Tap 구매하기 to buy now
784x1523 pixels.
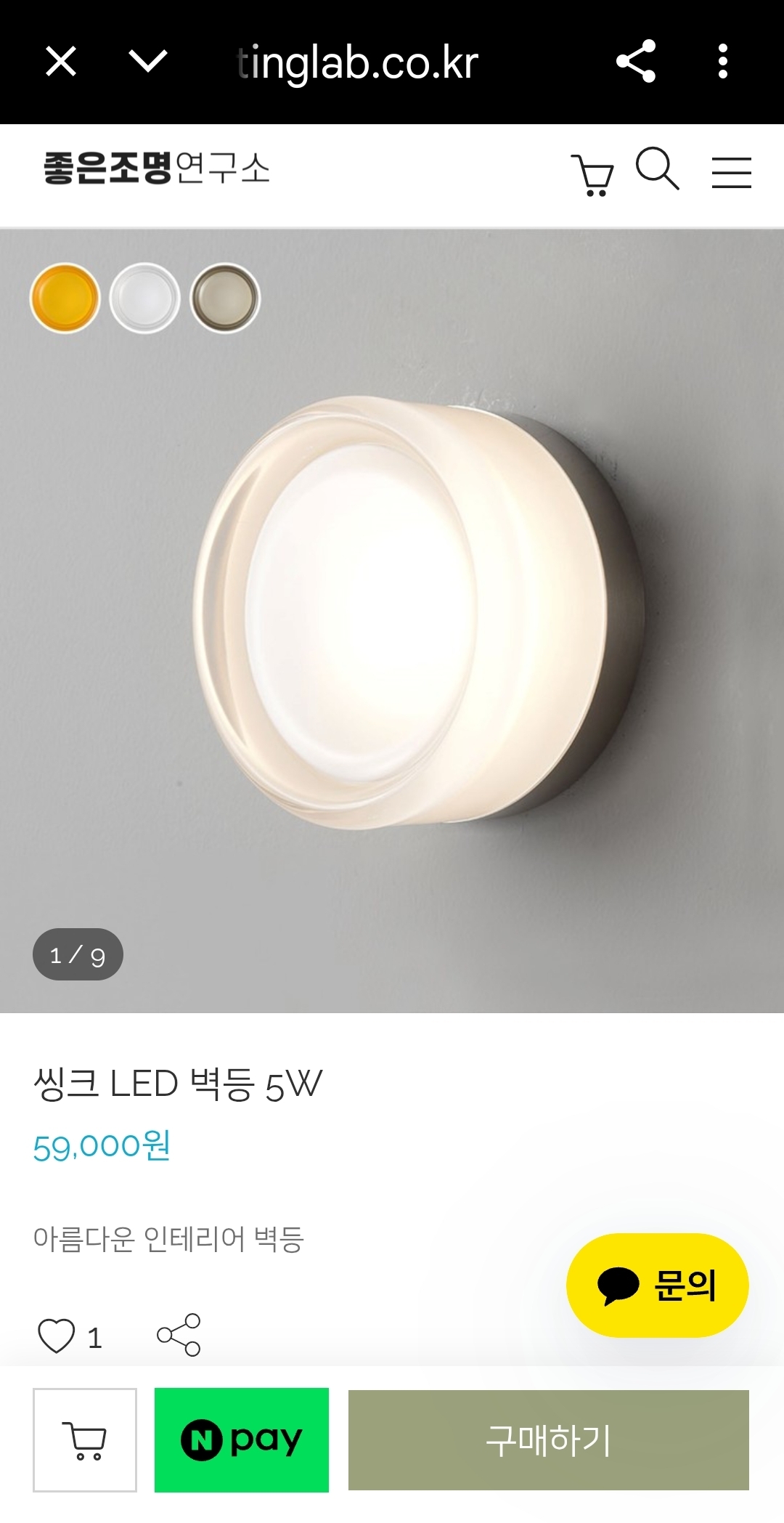(549, 1439)
